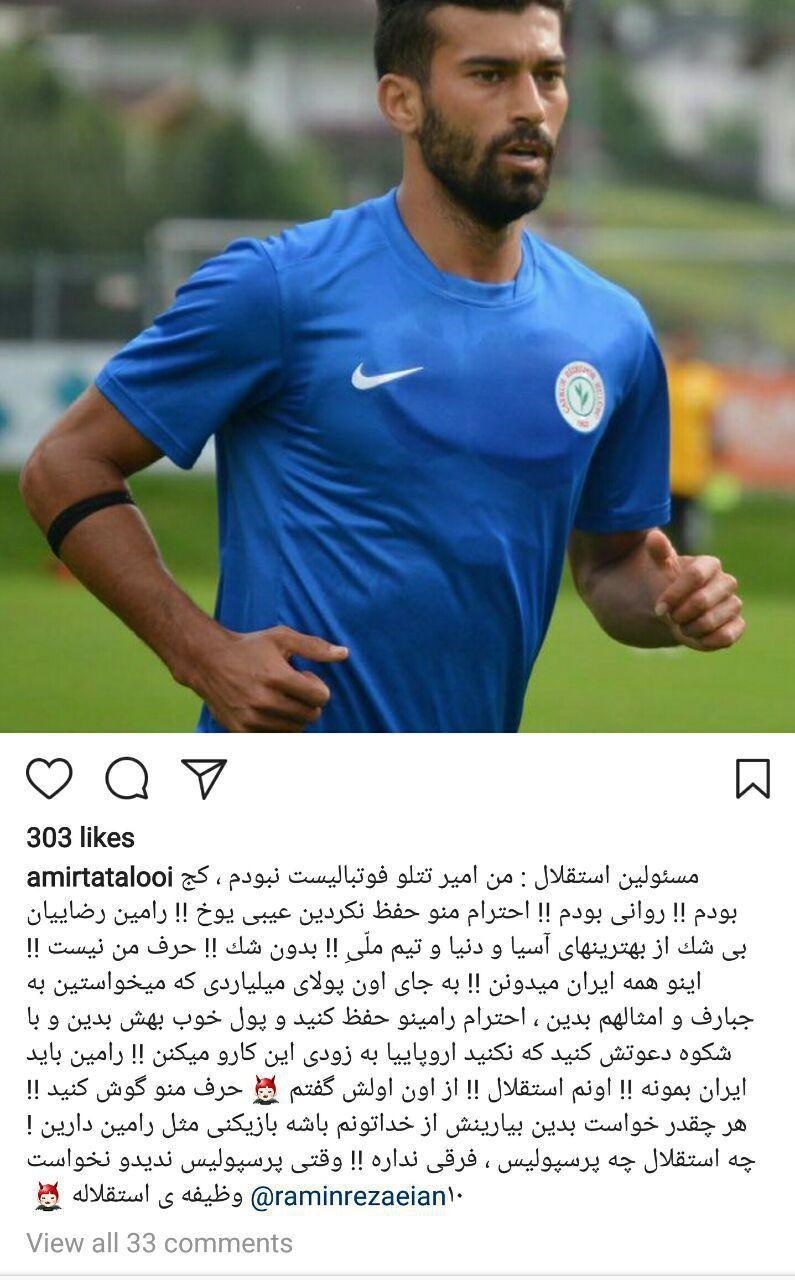View all 33 comments
Screen dimensions: 795x1280
pyautogui.click(x=160, y=1243)
